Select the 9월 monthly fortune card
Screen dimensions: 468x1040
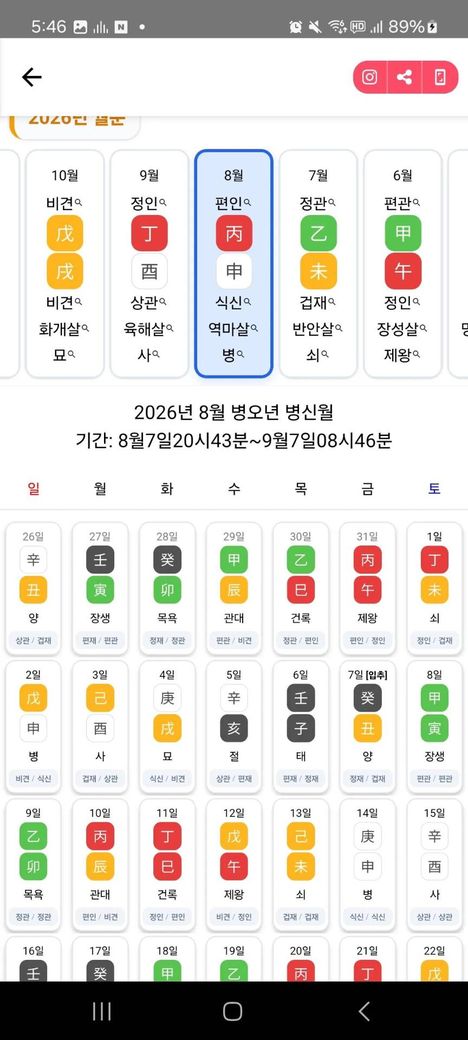(149, 263)
